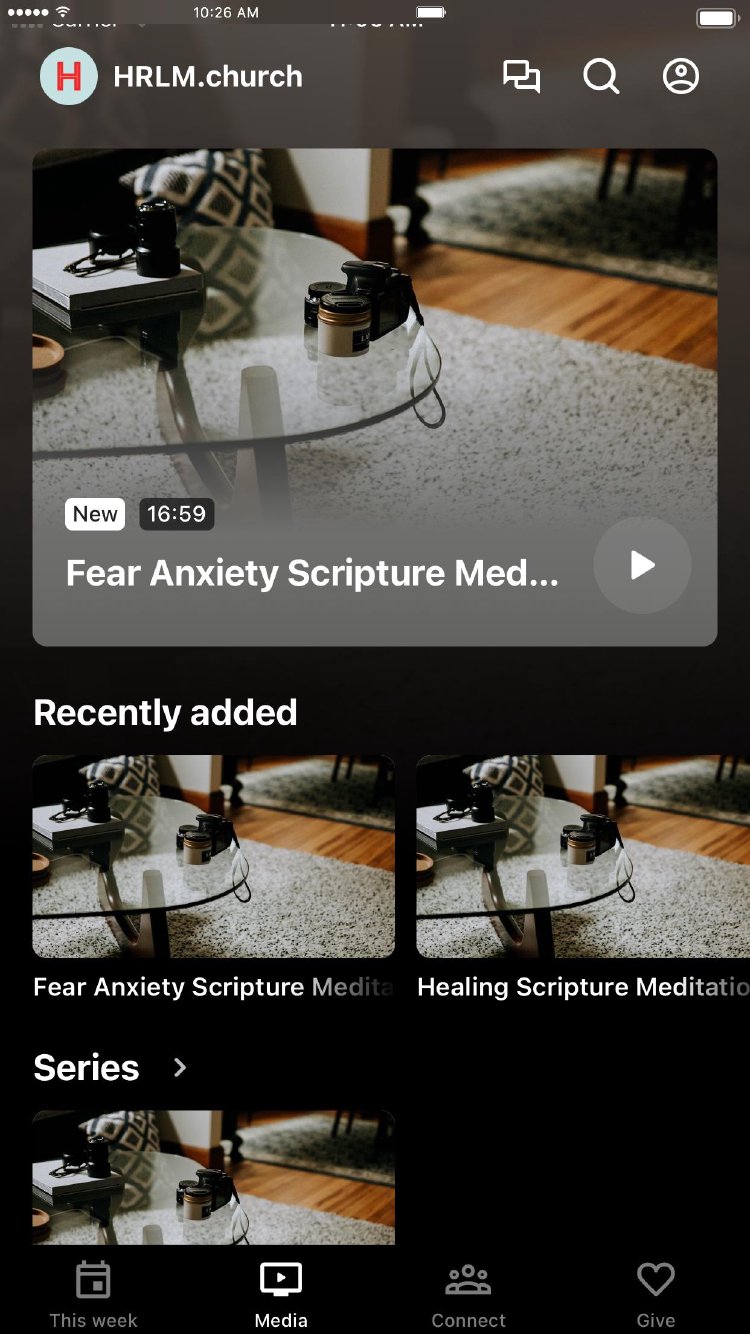Select the Media tab
750x1334 pixels.
281,1295
